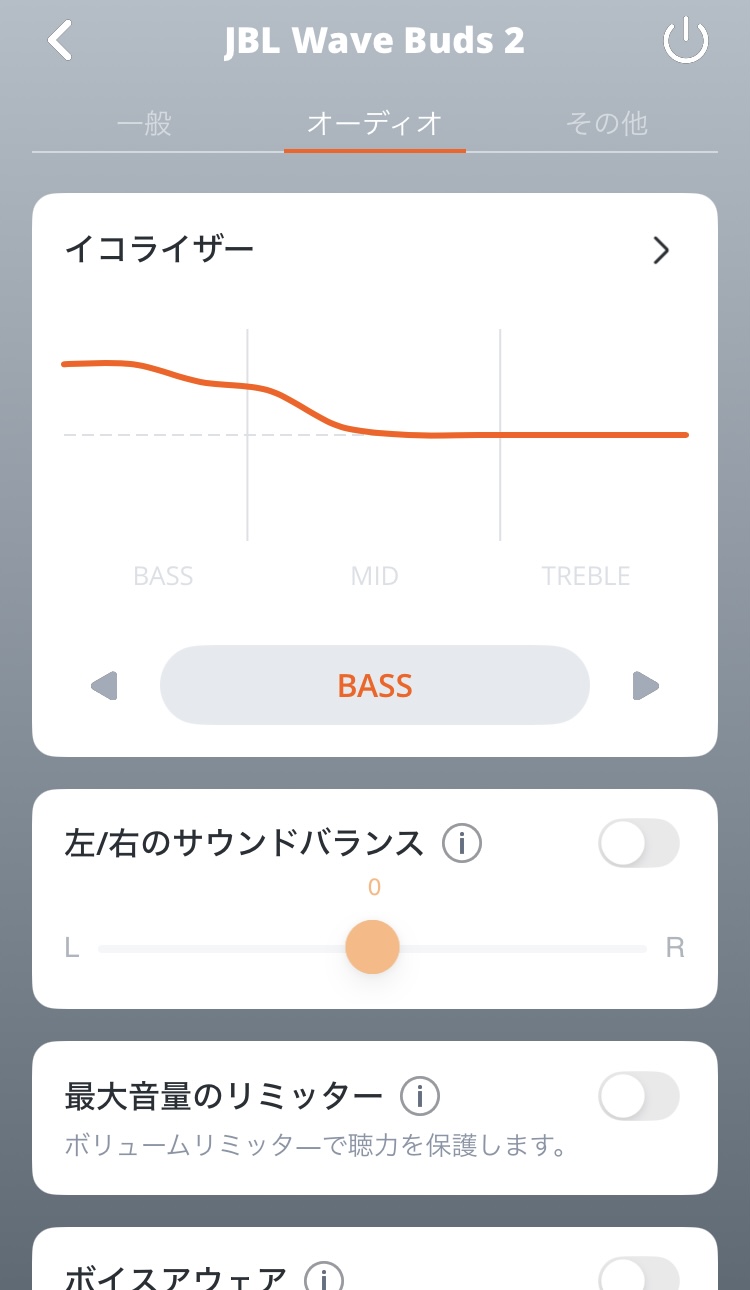Show info for 左/右のサウンドバランス
The width and height of the screenshot is (750, 1290).
pos(461,844)
